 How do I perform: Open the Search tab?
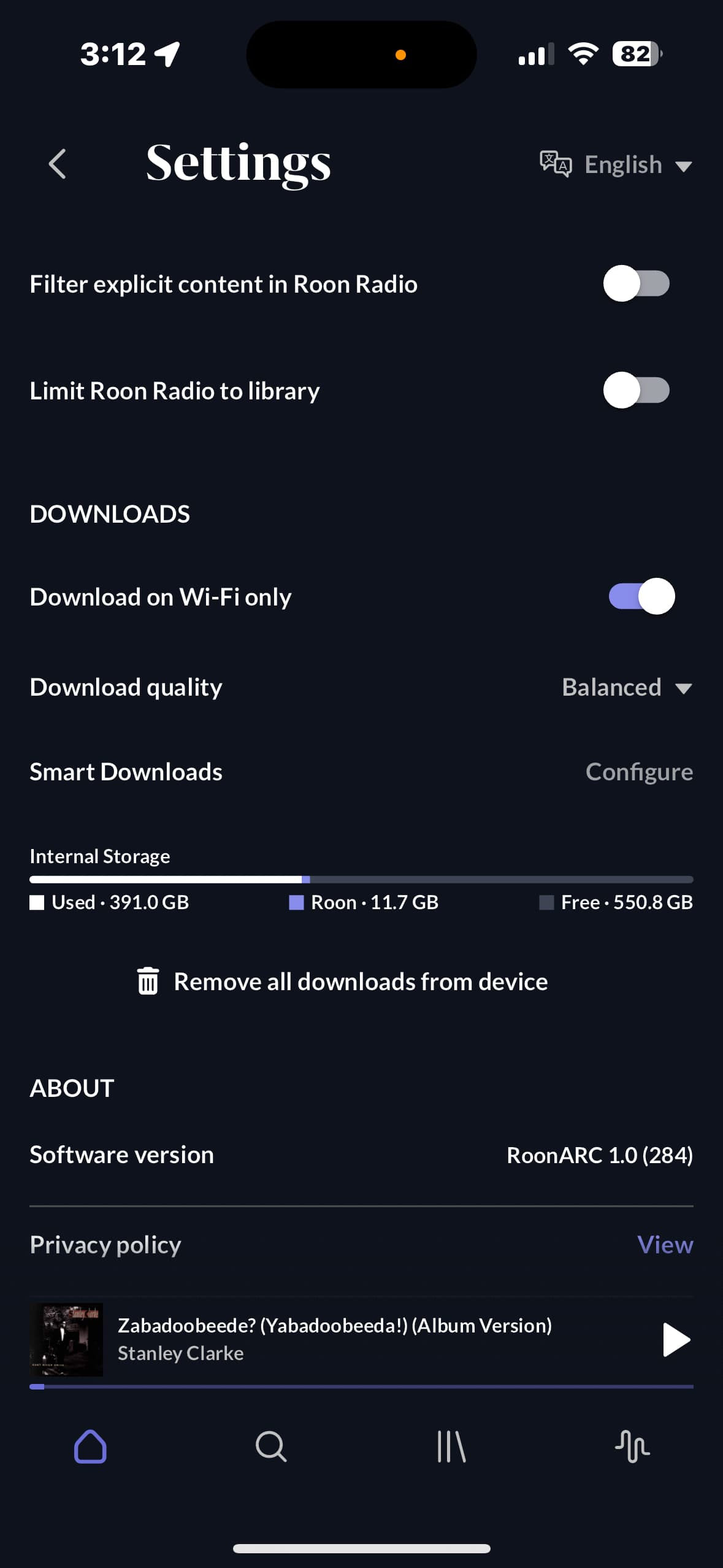point(271,1447)
